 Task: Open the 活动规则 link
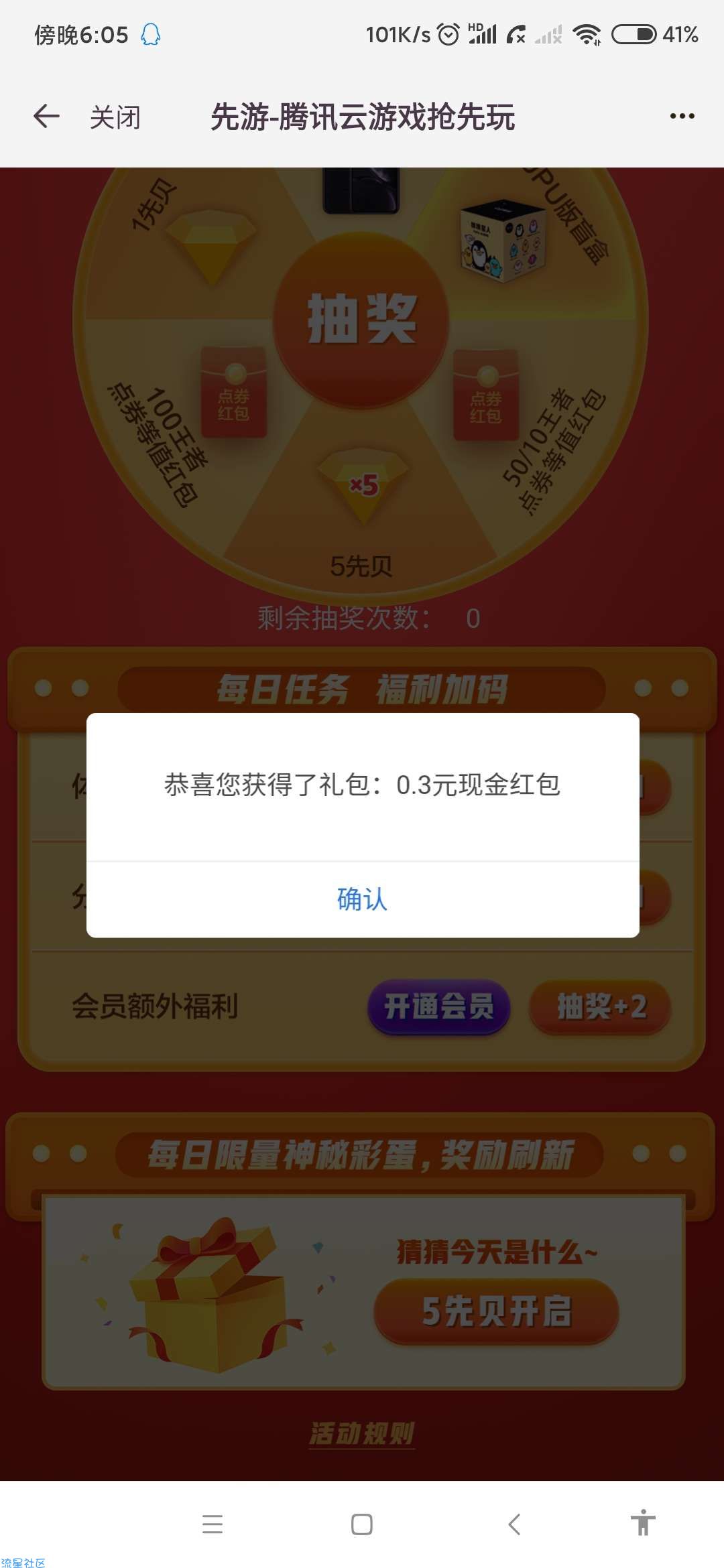point(362,1433)
